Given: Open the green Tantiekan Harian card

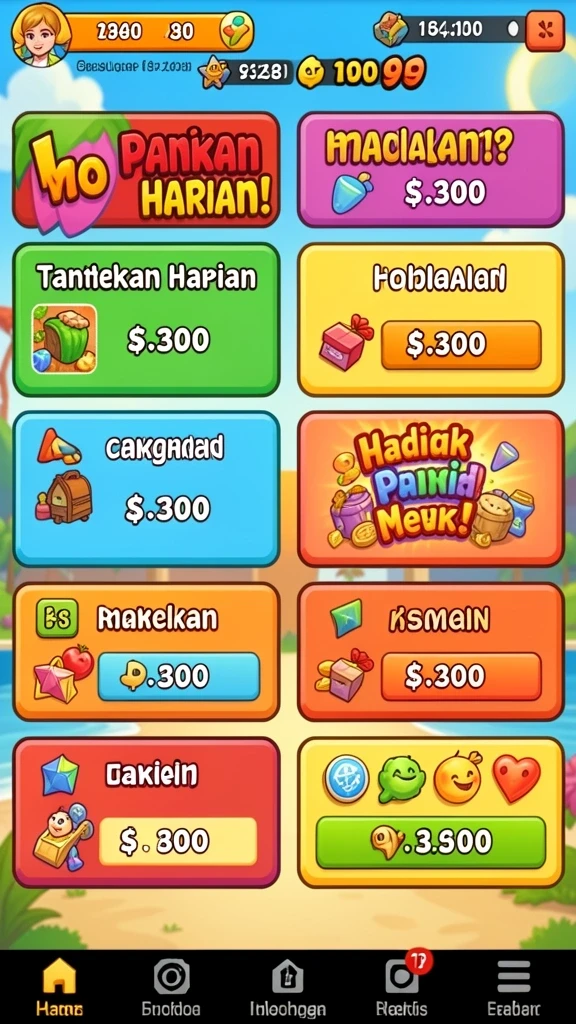Looking at the screenshot, I should [x=146, y=320].
